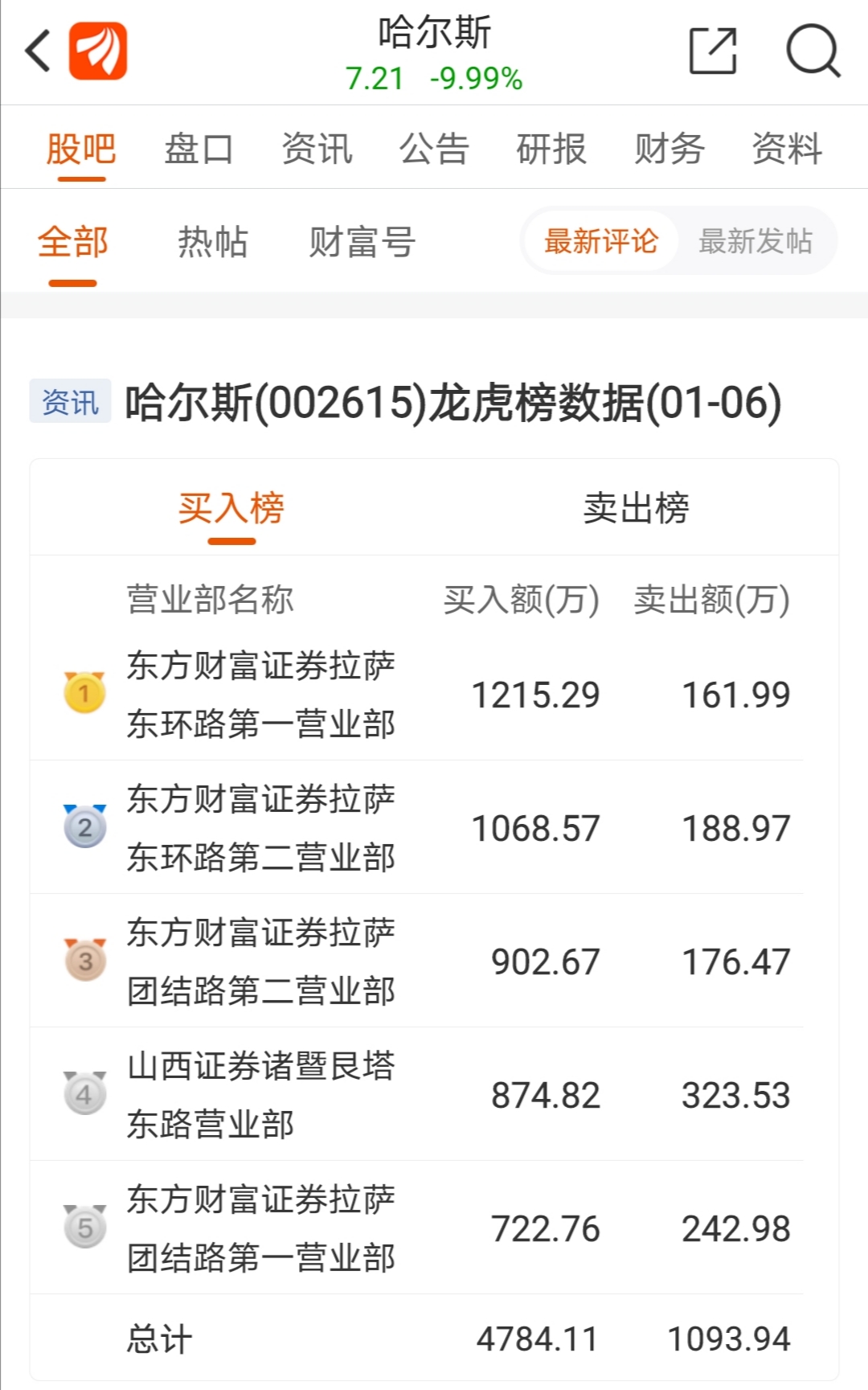Tap the rank-5 medal icon

[x=84, y=1228]
